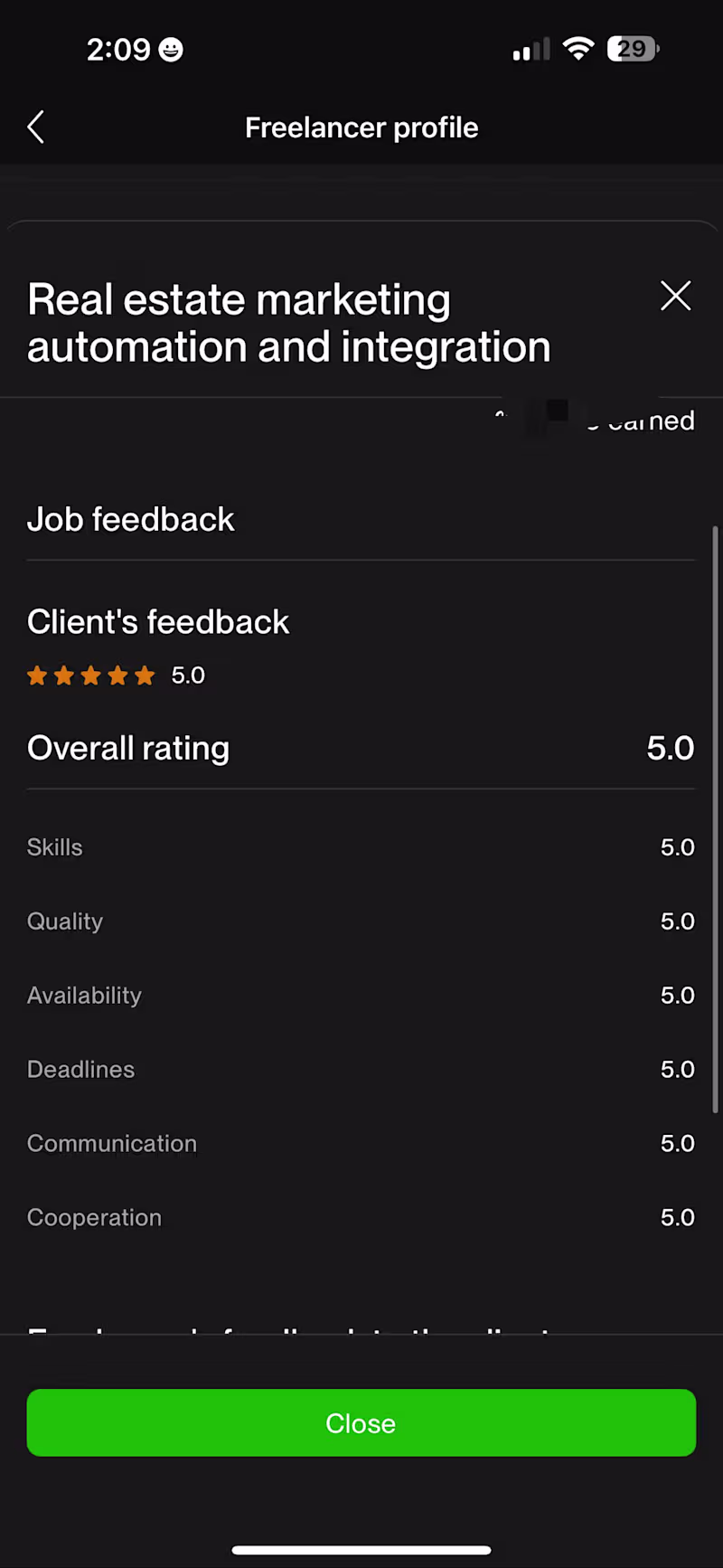
Task: Go back from Freelancer profile
Action: 36,128
